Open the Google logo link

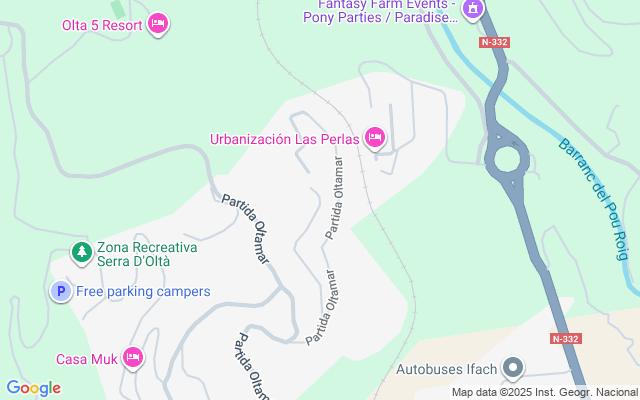coord(33,388)
